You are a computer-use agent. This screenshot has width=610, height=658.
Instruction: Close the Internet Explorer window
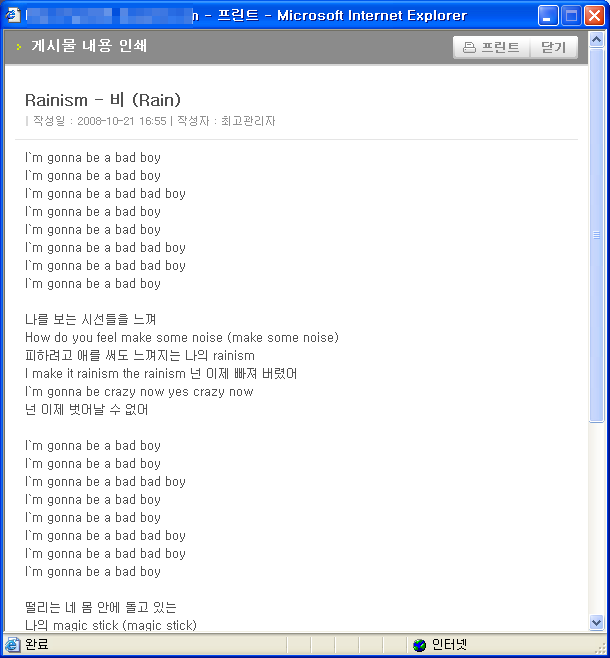(594, 15)
